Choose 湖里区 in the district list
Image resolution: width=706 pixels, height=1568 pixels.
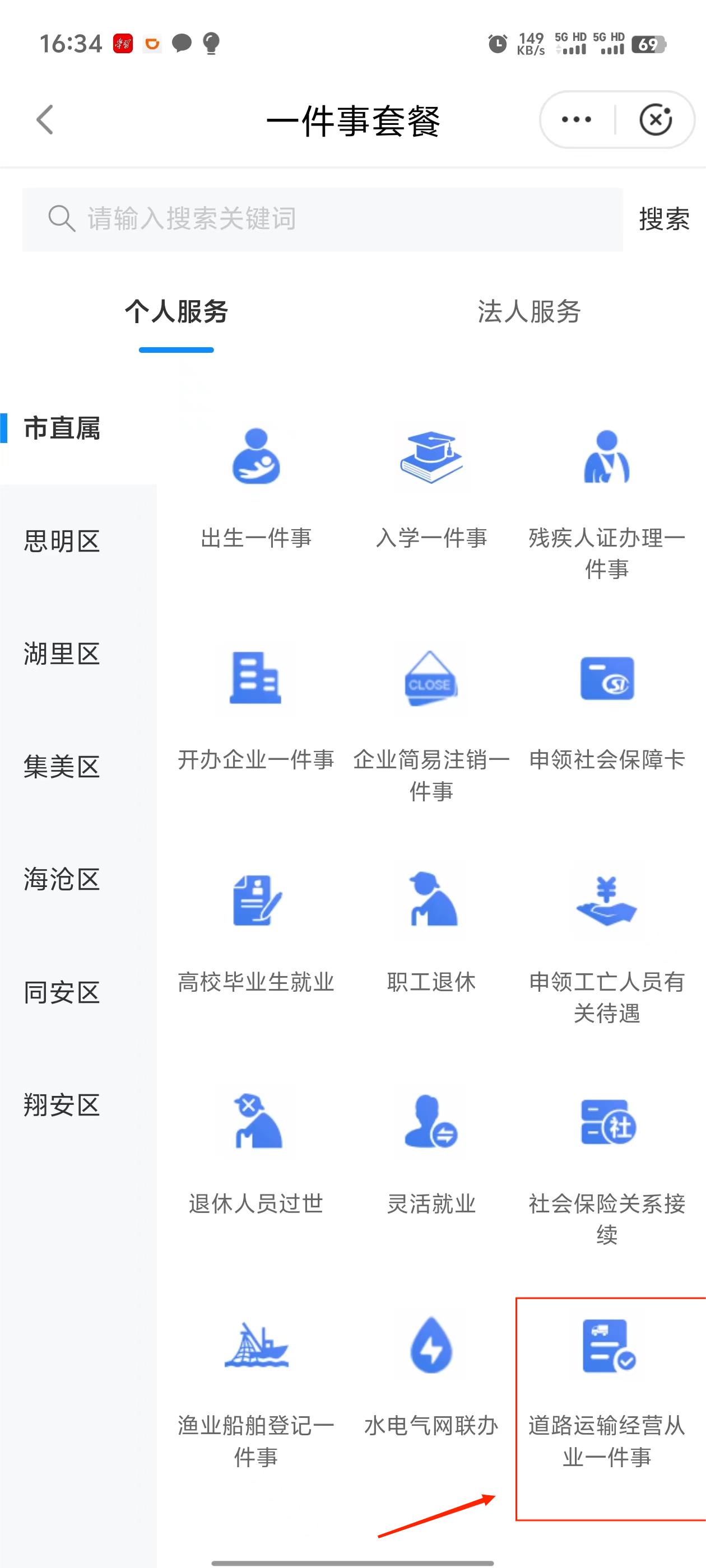pyautogui.click(x=62, y=654)
